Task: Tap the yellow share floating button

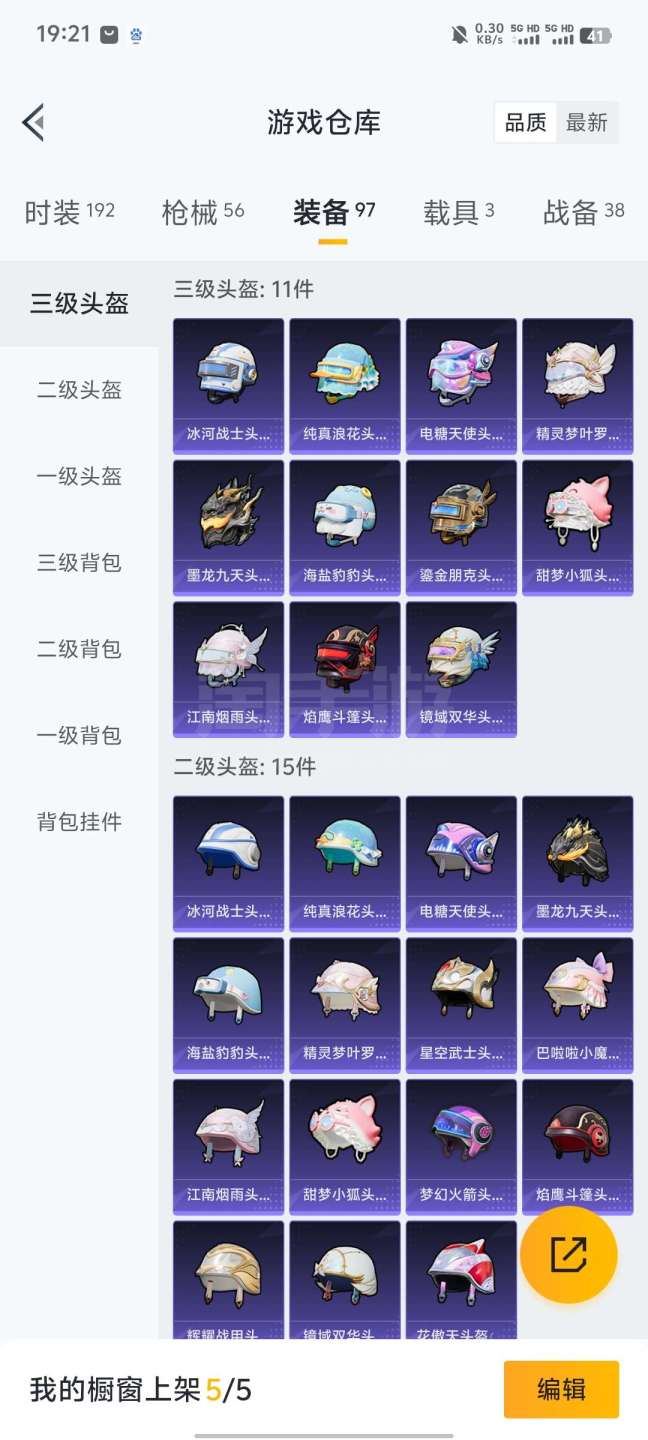Action: [x=568, y=1254]
